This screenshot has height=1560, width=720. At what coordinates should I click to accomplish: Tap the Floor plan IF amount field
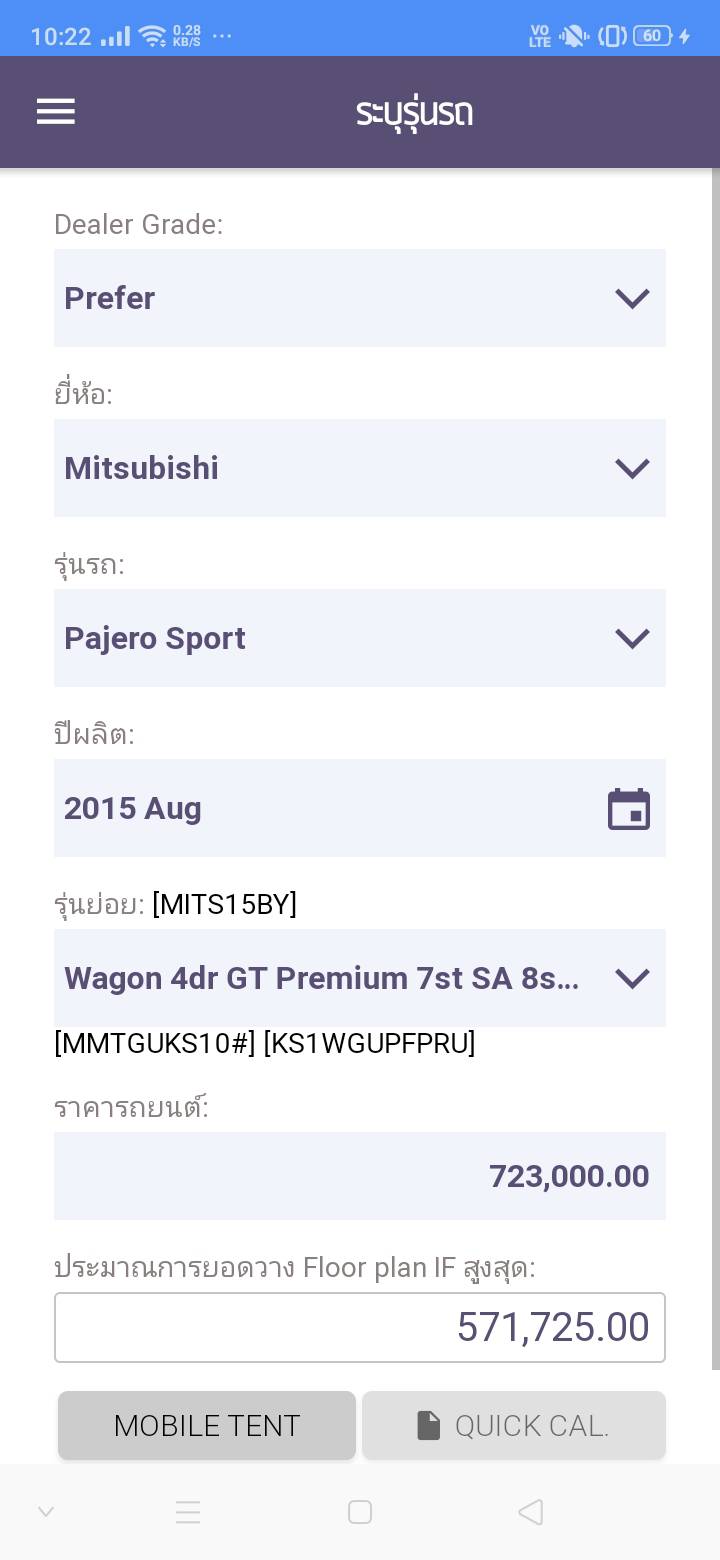tap(359, 1327)
